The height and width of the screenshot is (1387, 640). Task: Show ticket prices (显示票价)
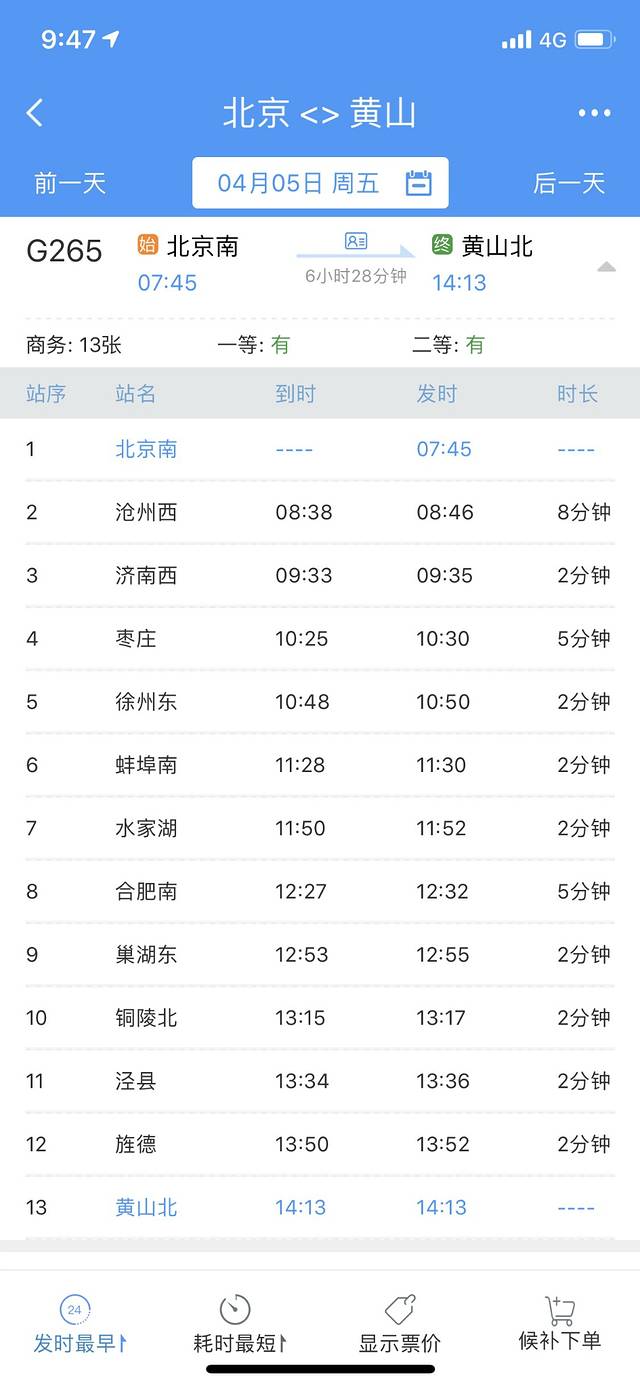(x=399, y=1324)
